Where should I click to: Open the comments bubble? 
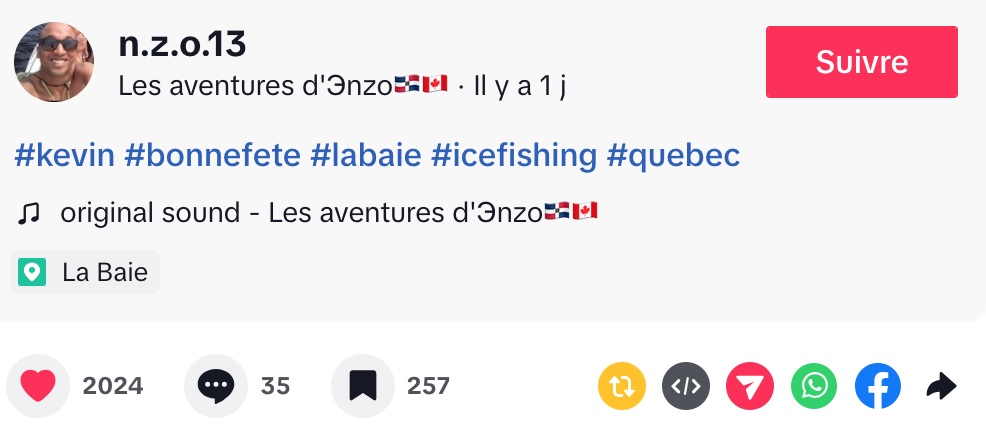pos(216,386)
